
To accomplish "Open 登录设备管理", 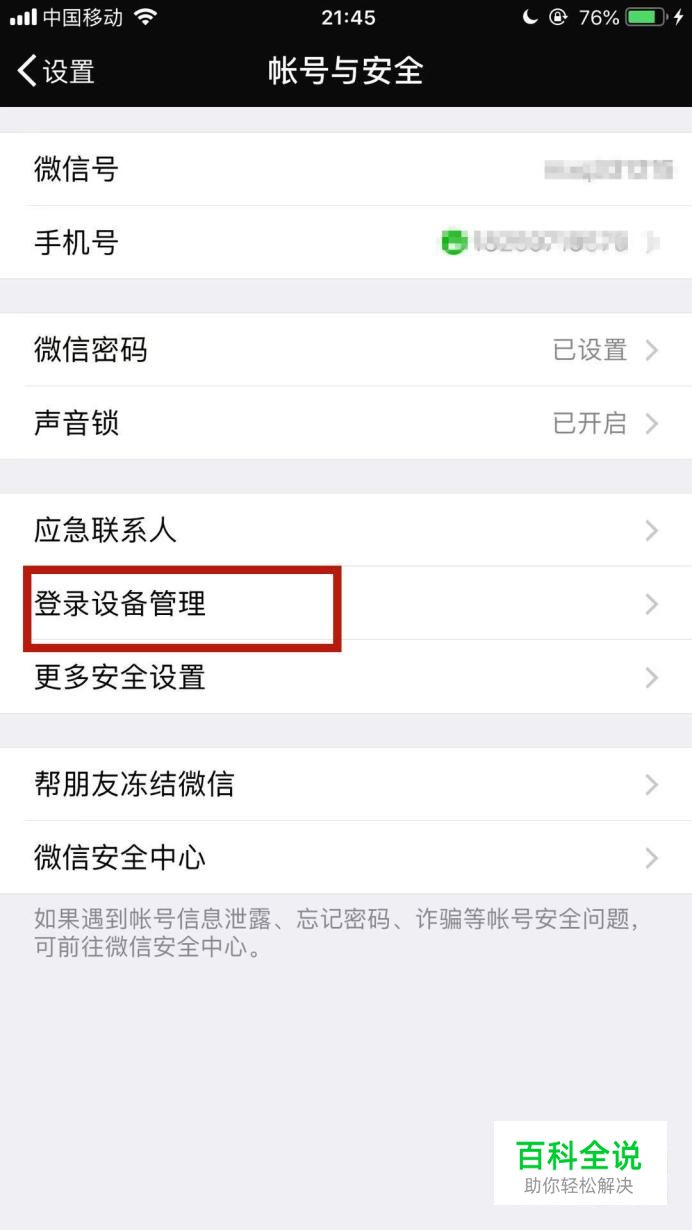I will [x=346, y=604].
